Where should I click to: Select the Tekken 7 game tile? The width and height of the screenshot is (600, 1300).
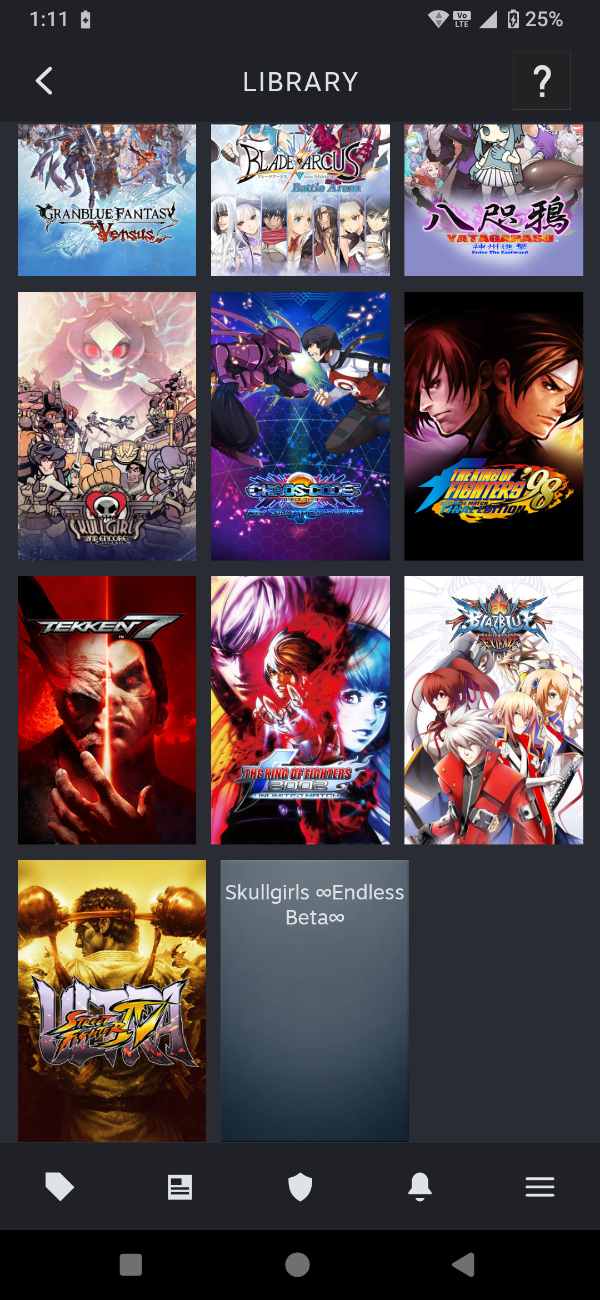click(107, 710)
